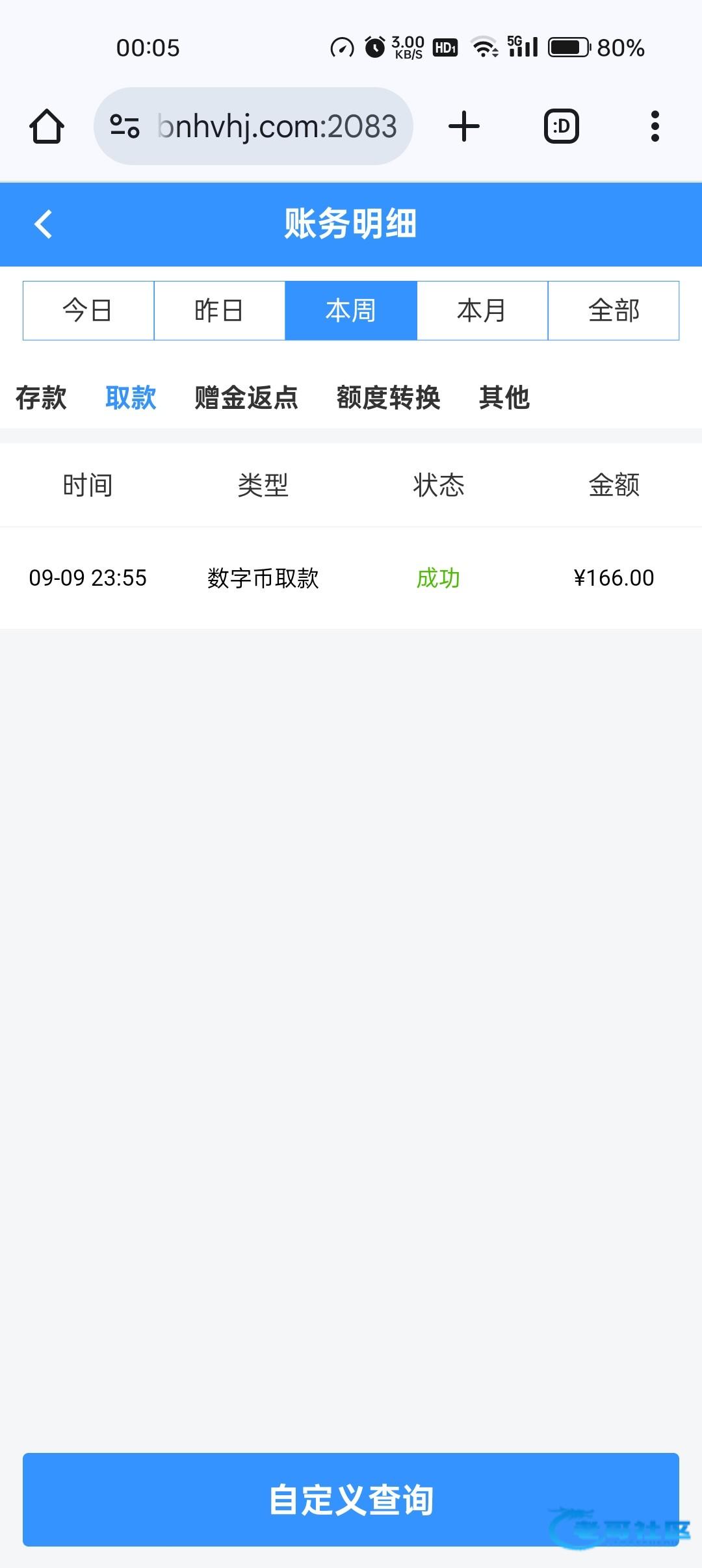Screen dimensions: 702x1568
Task: Open a new browser tab
Action: (x=464, y=126)
